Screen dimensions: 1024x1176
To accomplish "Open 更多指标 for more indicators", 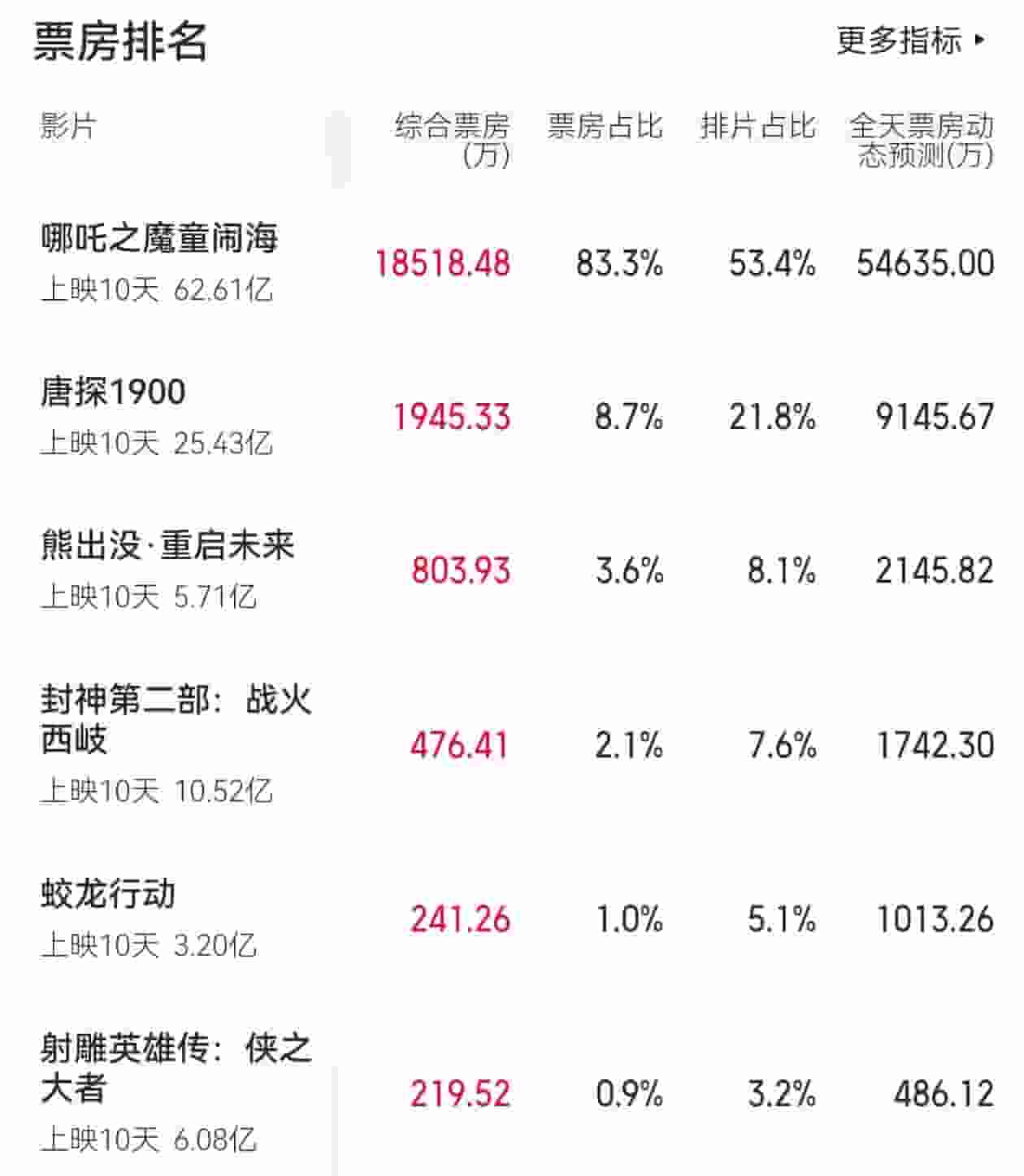I will (x=910, y=40).
